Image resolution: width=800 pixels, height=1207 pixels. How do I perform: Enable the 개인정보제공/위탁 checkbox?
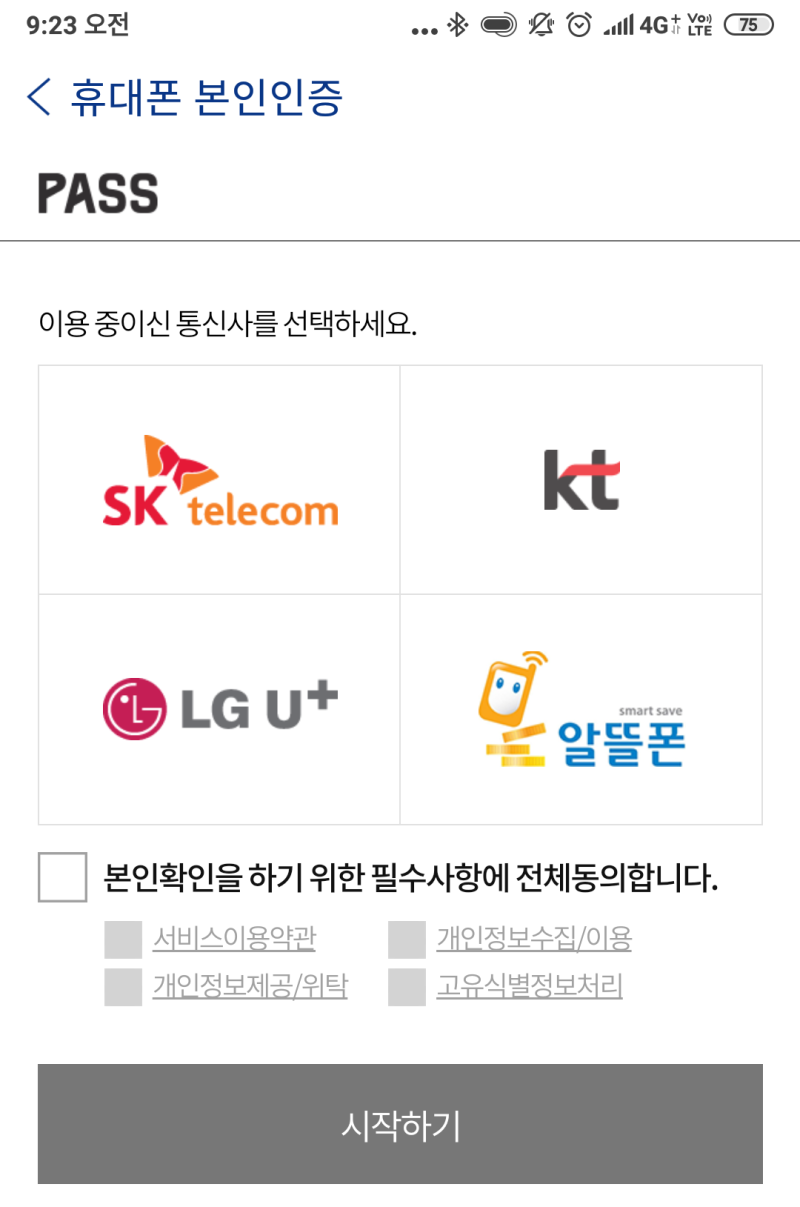pos(122,985)
